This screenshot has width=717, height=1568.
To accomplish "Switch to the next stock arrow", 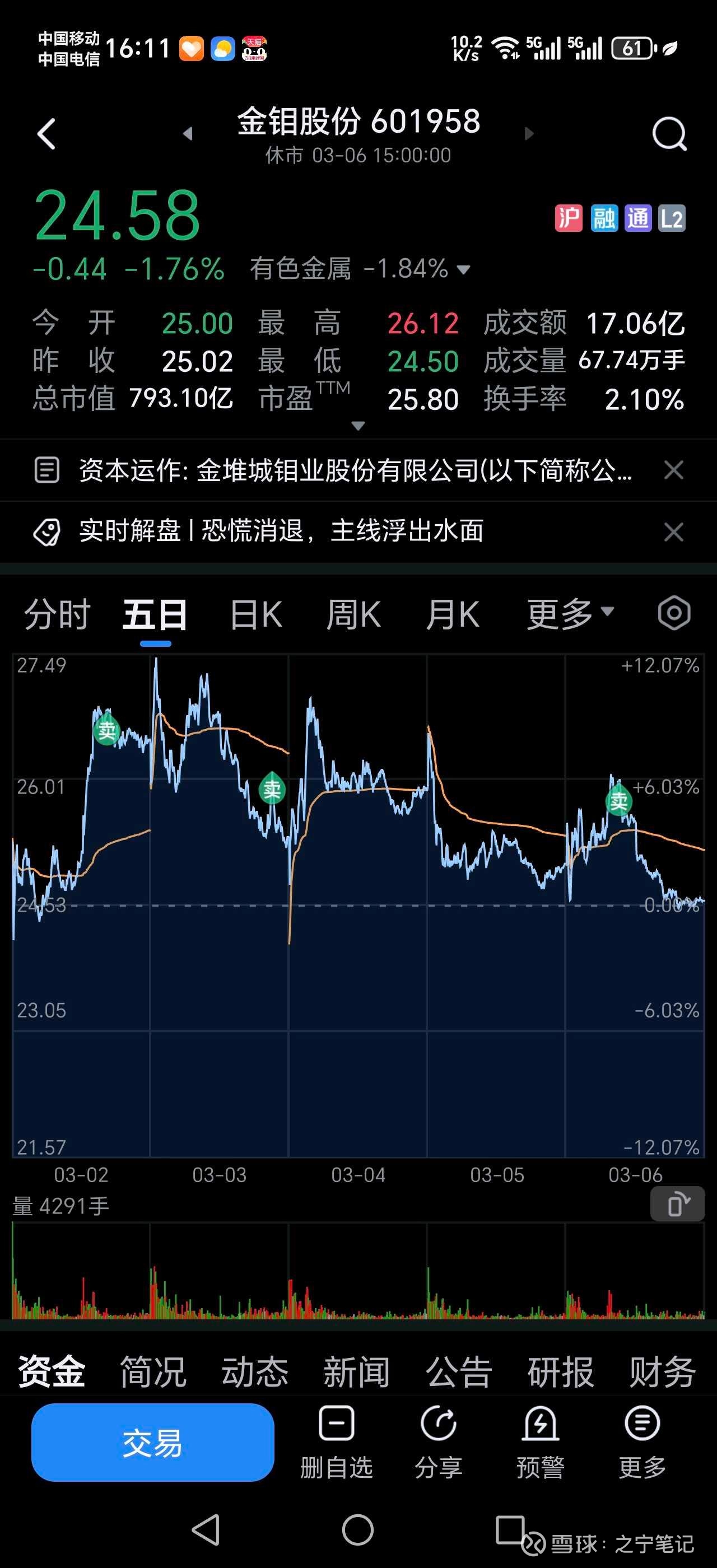I will tap(529, 134).
